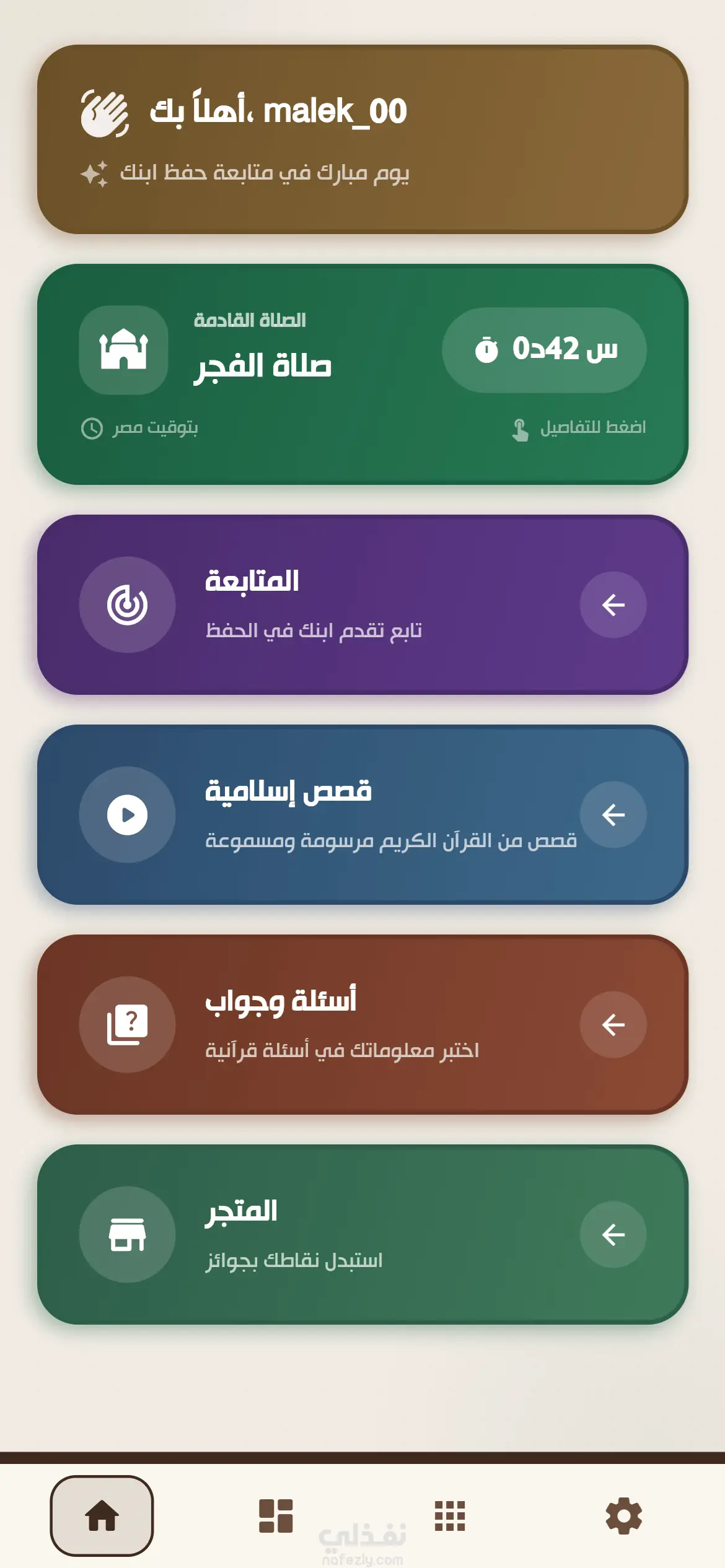Switch to the dashboard tab
725x1568 pixels.
276,1515
